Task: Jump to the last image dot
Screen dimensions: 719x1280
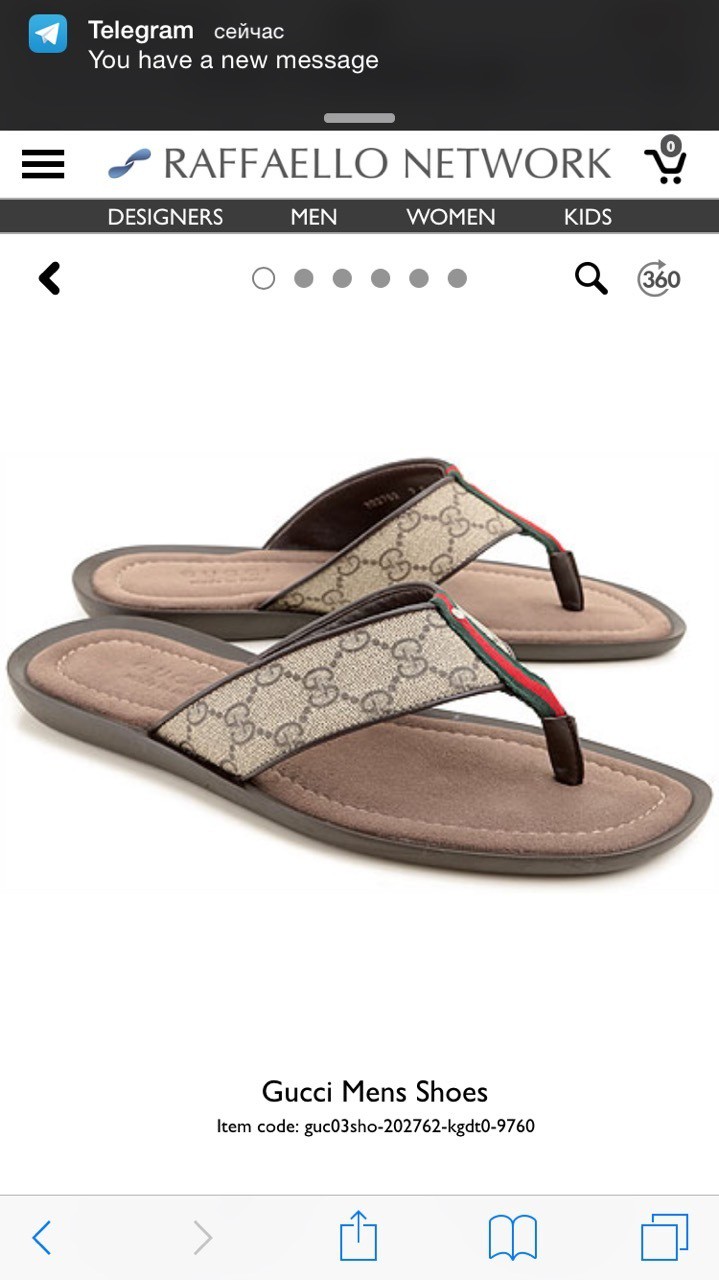Action: [457, 278]
